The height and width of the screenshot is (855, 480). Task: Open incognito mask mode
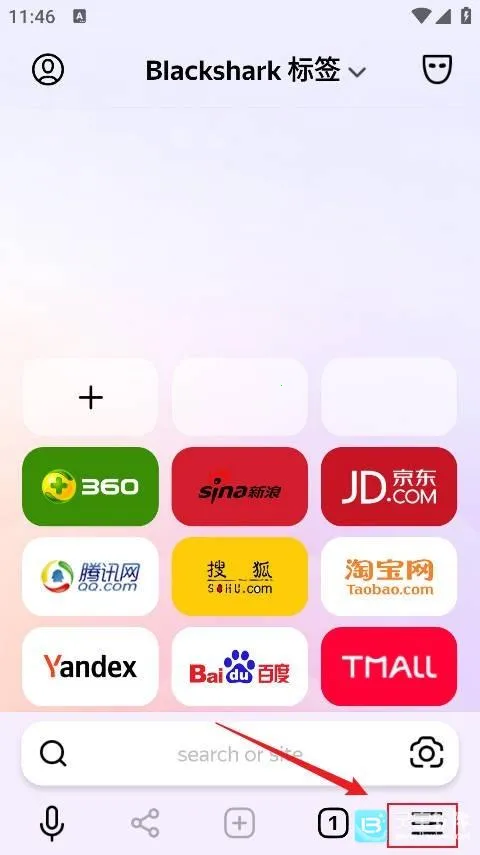click(x=437, y=69)
